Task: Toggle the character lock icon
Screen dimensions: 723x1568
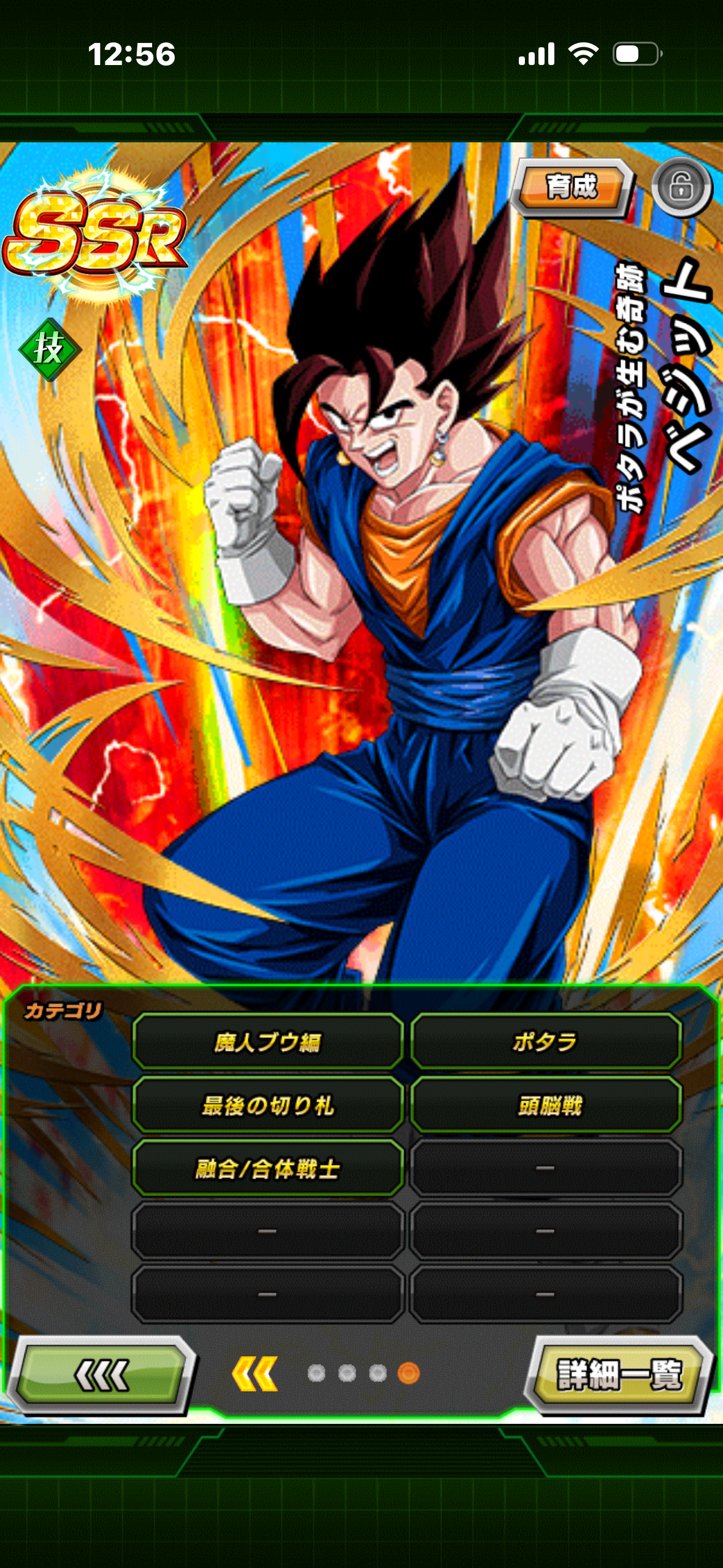Action: (681, 186)
